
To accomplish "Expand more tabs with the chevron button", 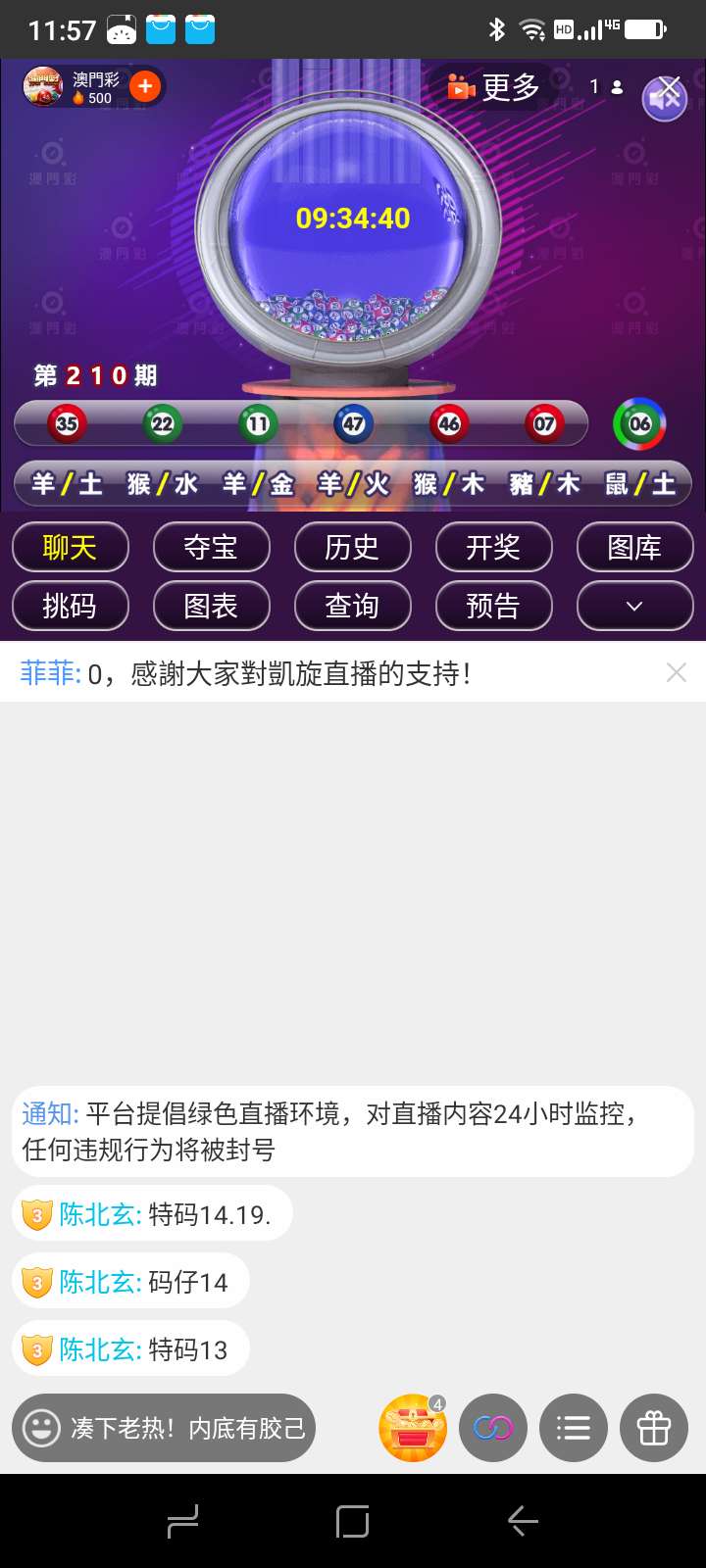I will (634, 606).
